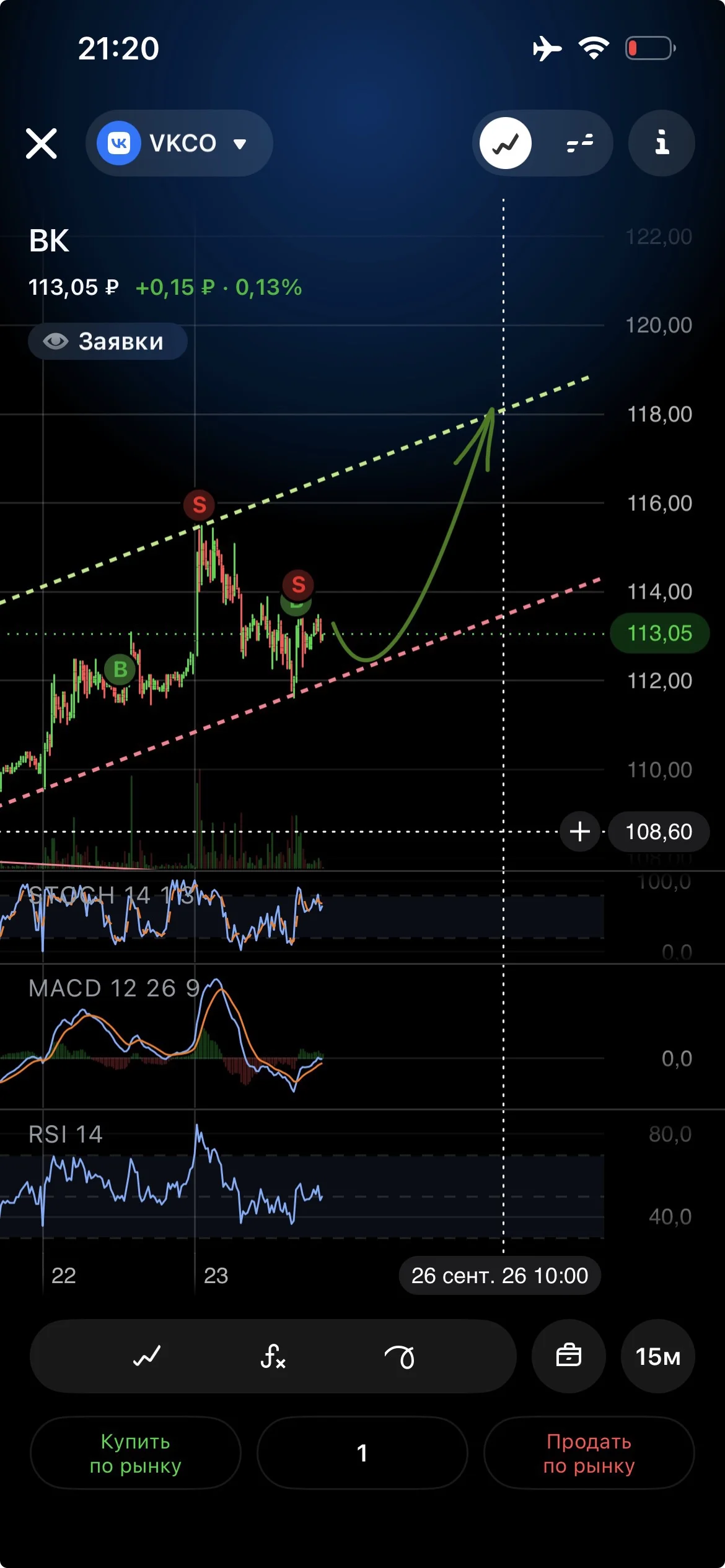Tap Продать по рынку
Screen dimensions: 725x1568
click(589, 1453)
